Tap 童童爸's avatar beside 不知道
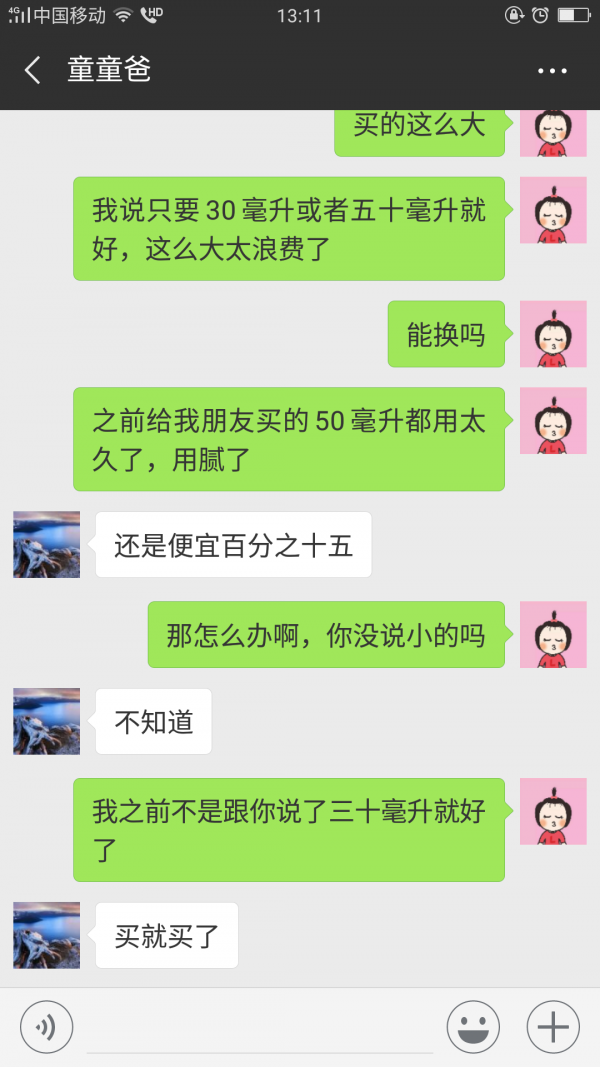 (47, 721)
